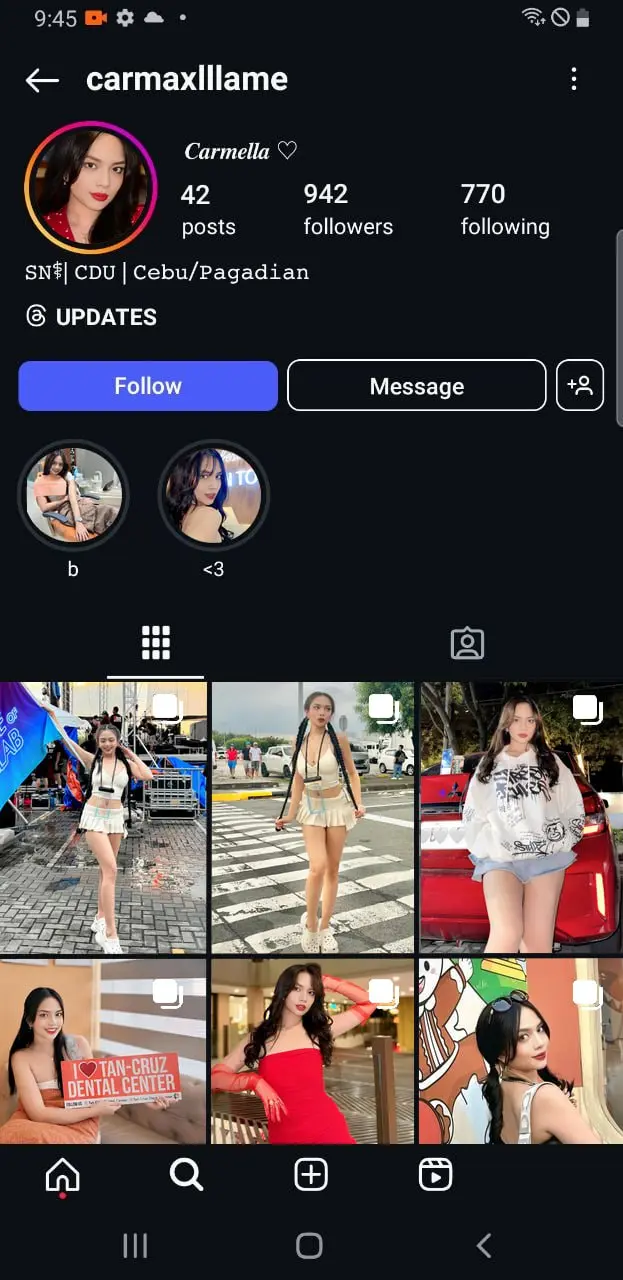This screenshot has height=1280, width=623.
Task: Open the story highlight labeled <3
Action: click(214, 496)
